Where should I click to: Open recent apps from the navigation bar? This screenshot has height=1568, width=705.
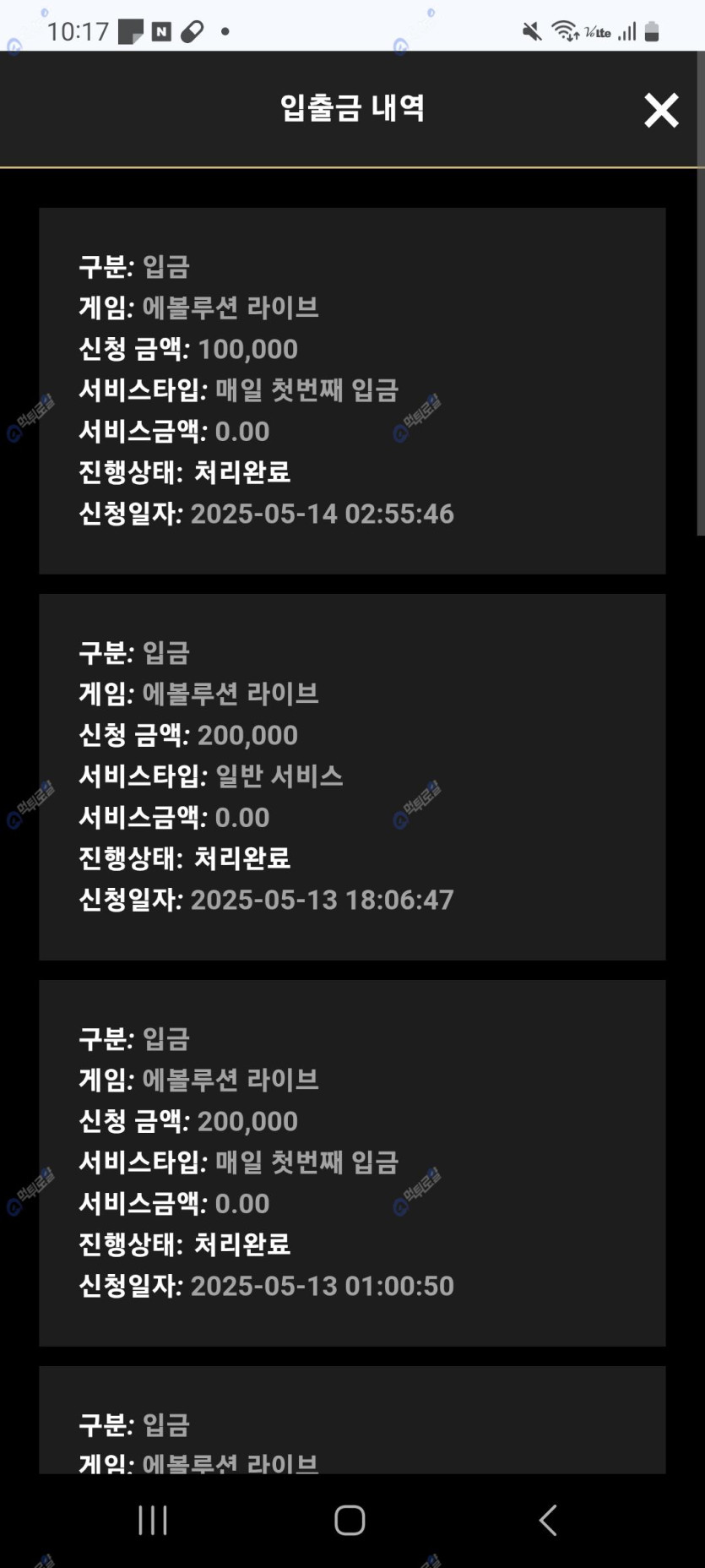(153, 1520)
